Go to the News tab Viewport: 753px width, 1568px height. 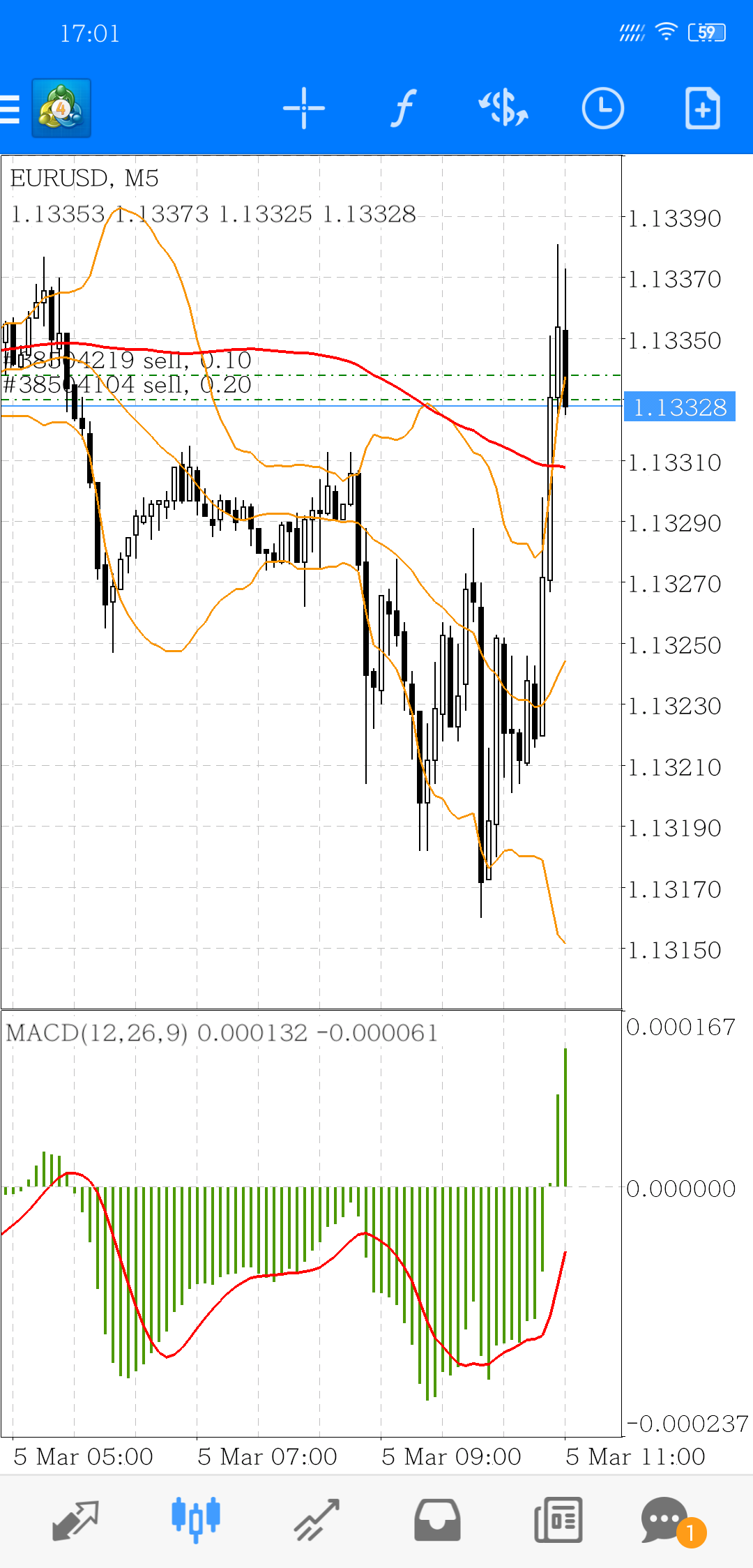558,1521
